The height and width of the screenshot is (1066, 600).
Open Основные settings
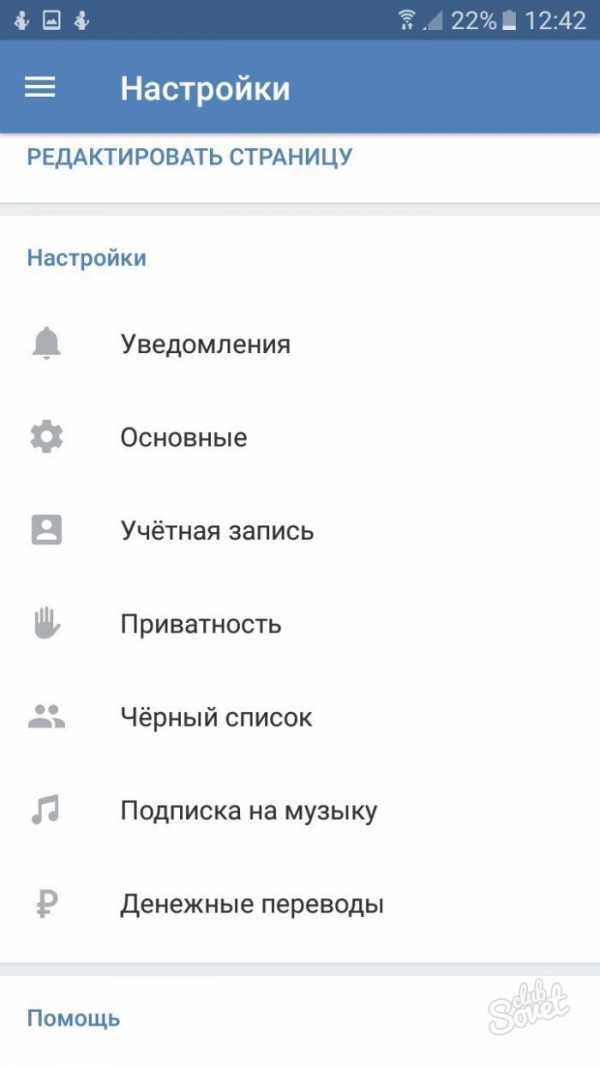click(x=184, y=438)
